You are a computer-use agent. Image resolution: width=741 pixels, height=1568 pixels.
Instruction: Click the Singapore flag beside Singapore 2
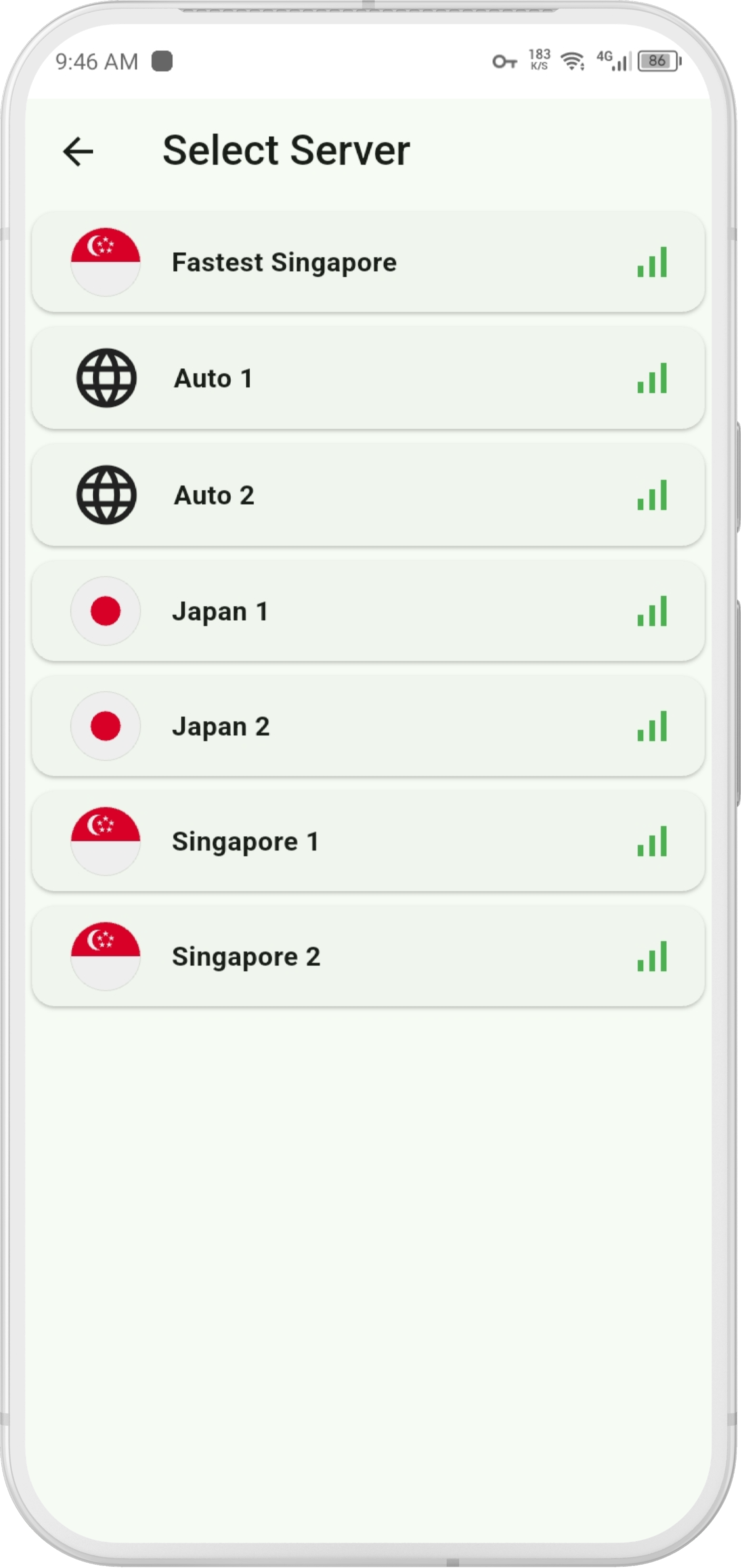click(105, 956)
